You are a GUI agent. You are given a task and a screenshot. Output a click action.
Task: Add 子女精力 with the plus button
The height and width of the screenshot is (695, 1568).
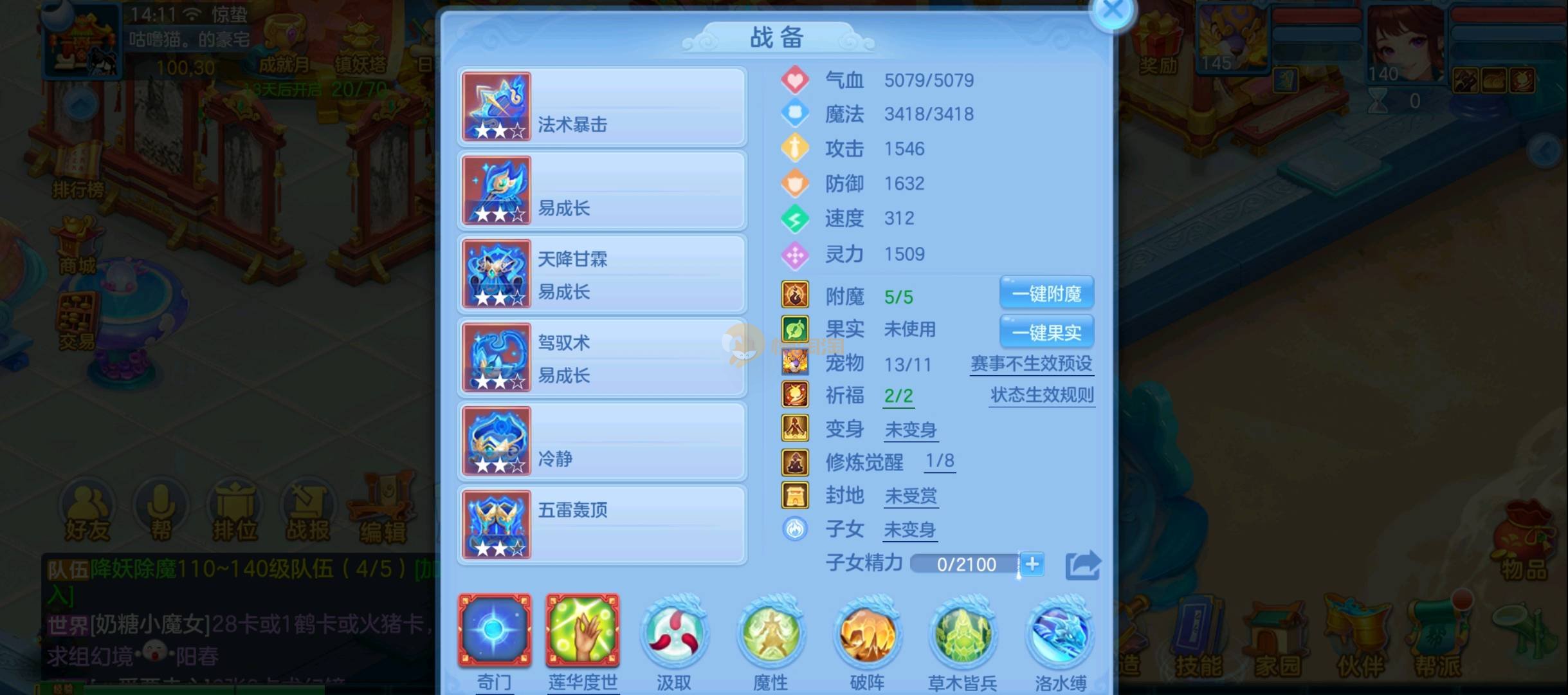1032,564
